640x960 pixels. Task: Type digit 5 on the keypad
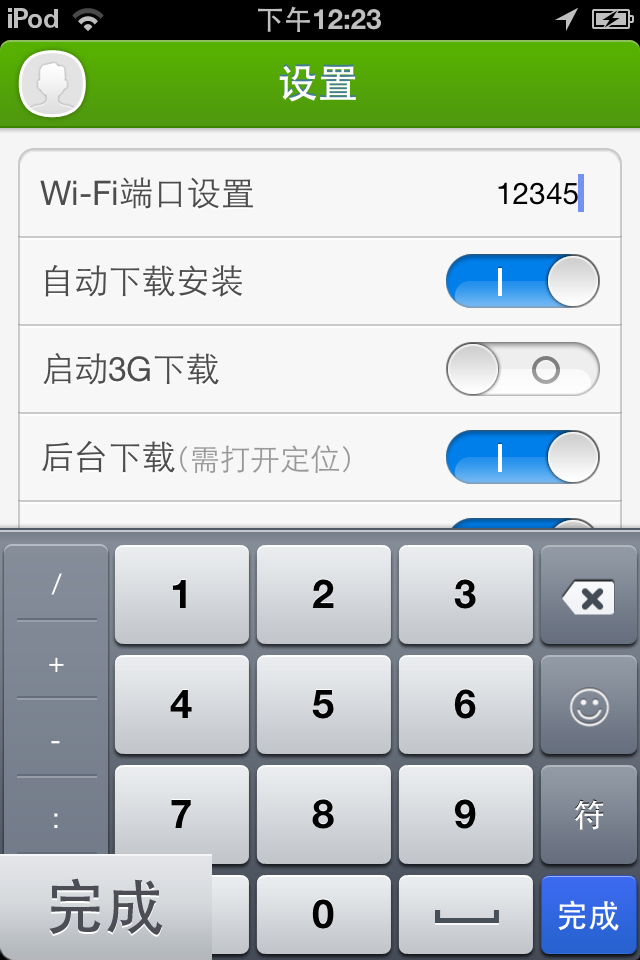(323, 705)
